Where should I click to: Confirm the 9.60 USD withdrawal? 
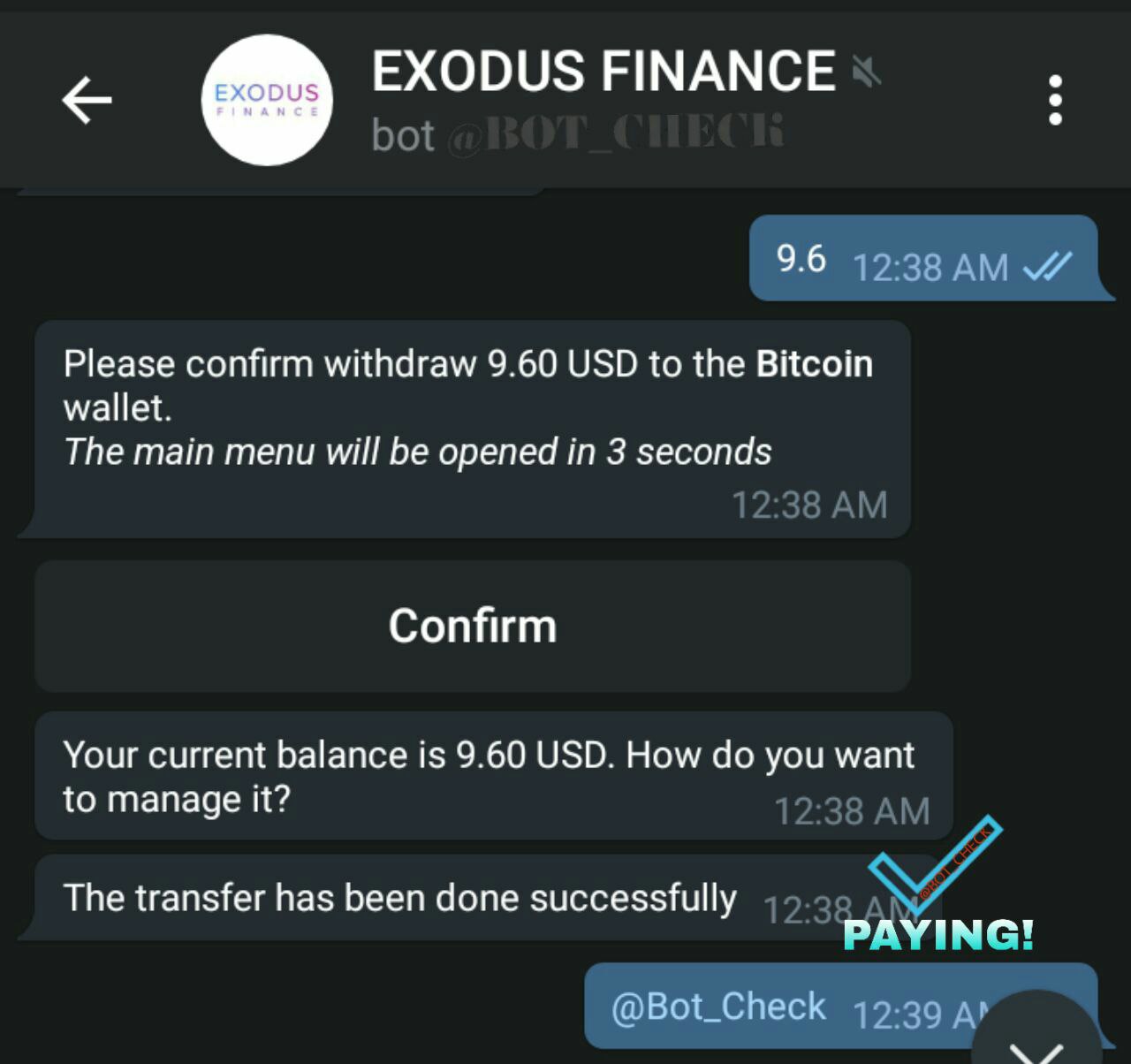(473, 626)
